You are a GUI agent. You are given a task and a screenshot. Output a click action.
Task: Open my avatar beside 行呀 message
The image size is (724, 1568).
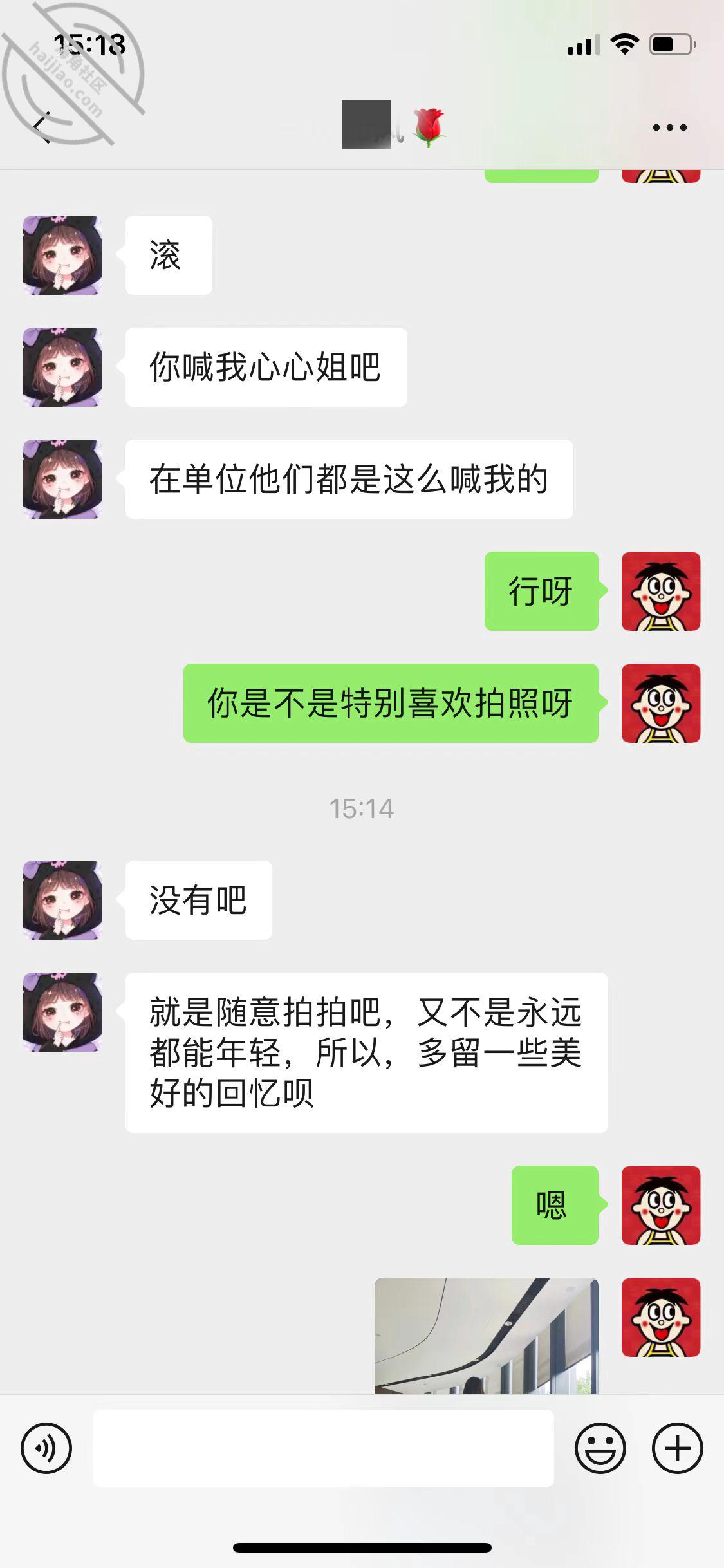coord(660,591)
